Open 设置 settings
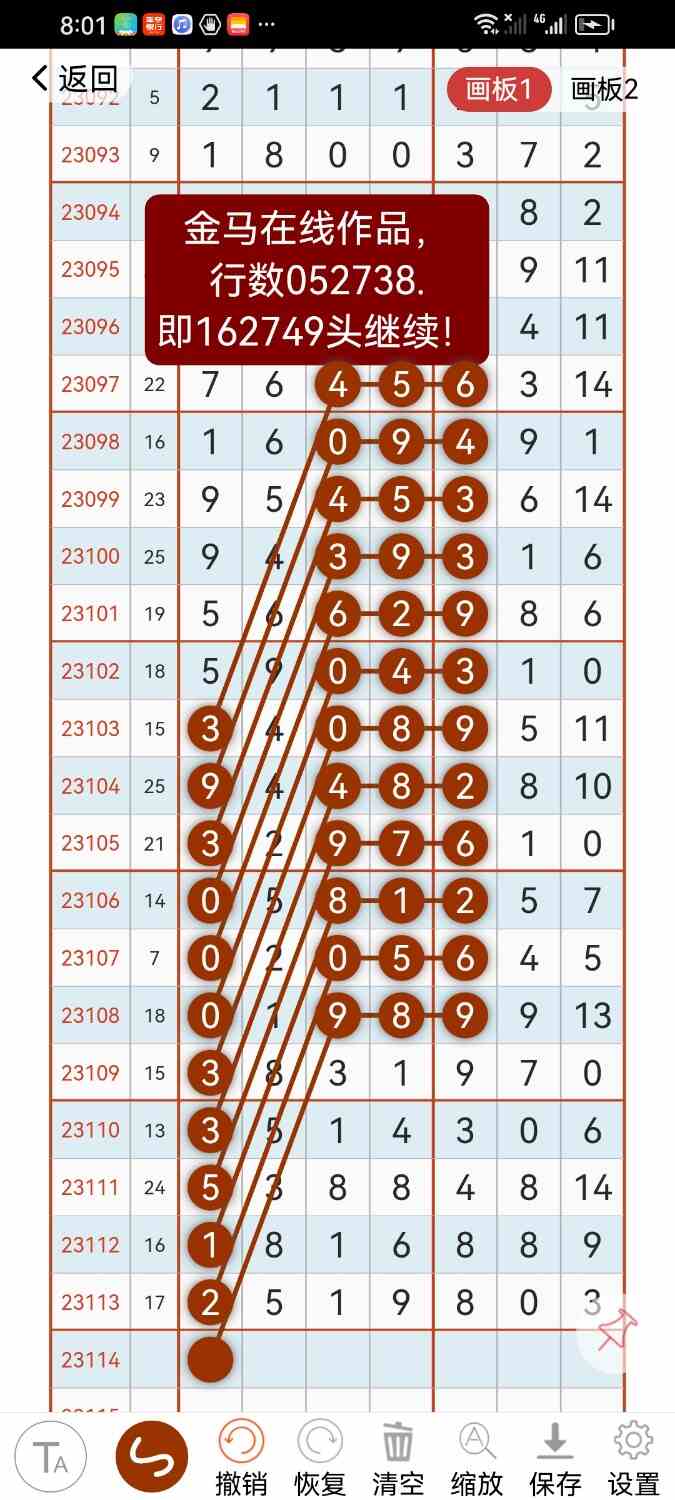Image resolution: width=675 pixels, height=1500 pixels. click(x=633, y=1458)
